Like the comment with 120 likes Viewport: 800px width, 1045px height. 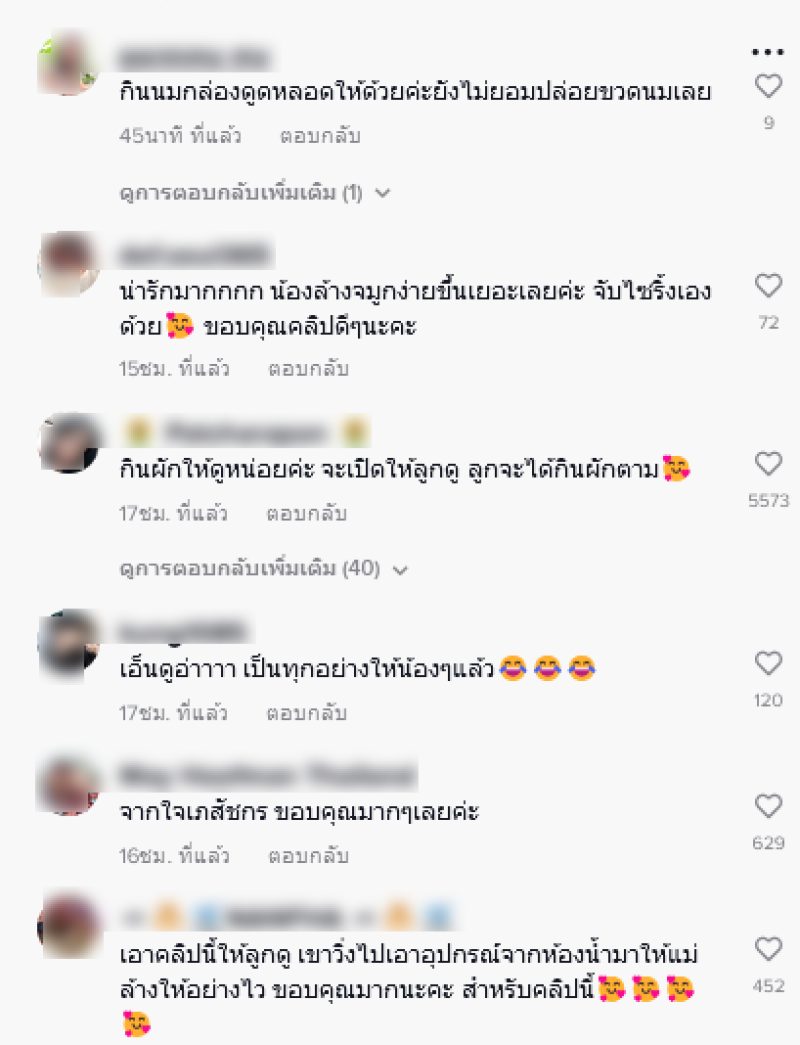[x=767, y=664]
